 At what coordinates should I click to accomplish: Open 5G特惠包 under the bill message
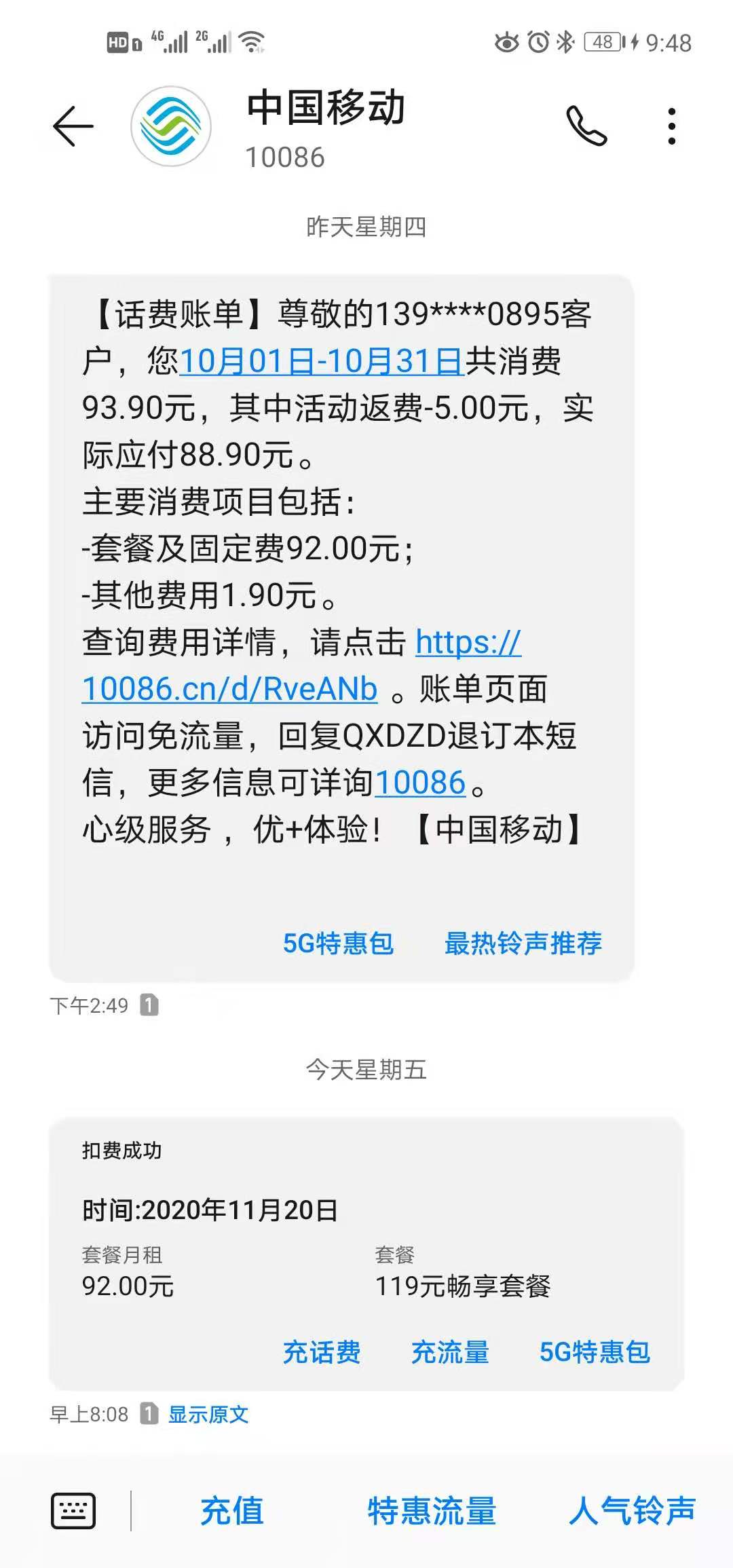click(339, 943)
